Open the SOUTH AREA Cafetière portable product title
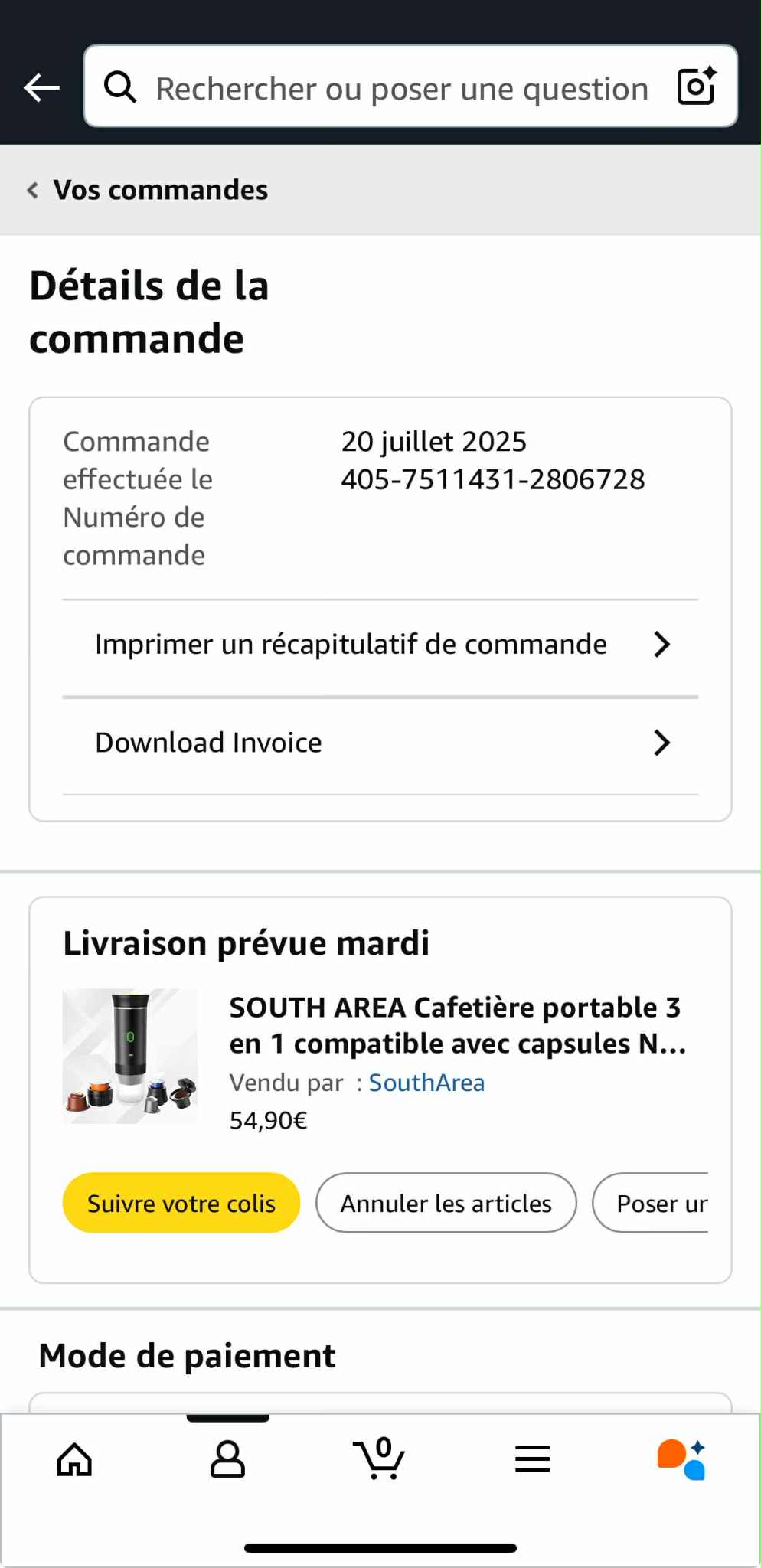The width and height of the screenshot is (761, 1568). [x=457, y=1025]
